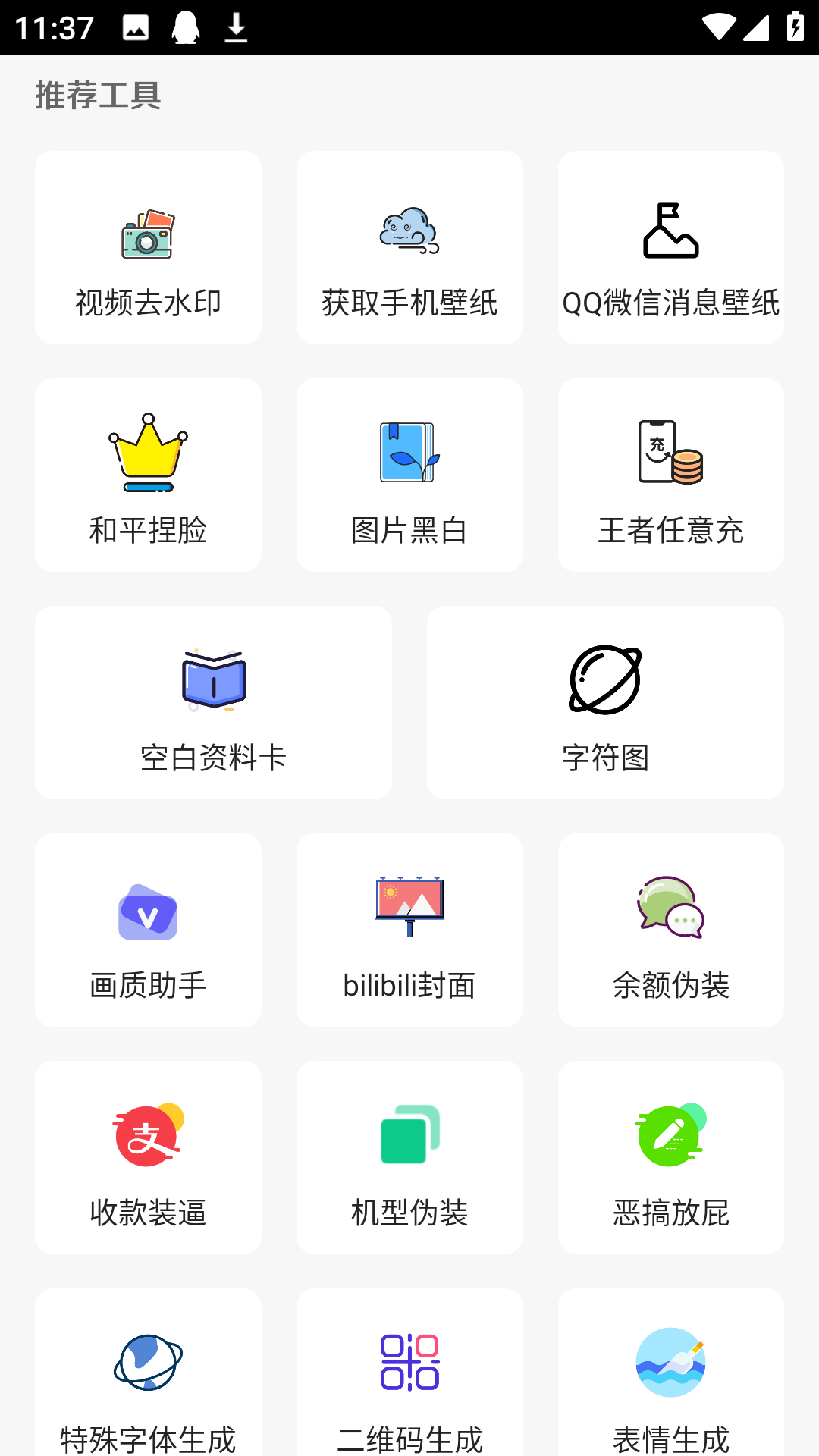The height and width of the screenshot is (1456, 819).
Task: Open the 图片黑白 black-and-white image tool
Action: (409, 475)
